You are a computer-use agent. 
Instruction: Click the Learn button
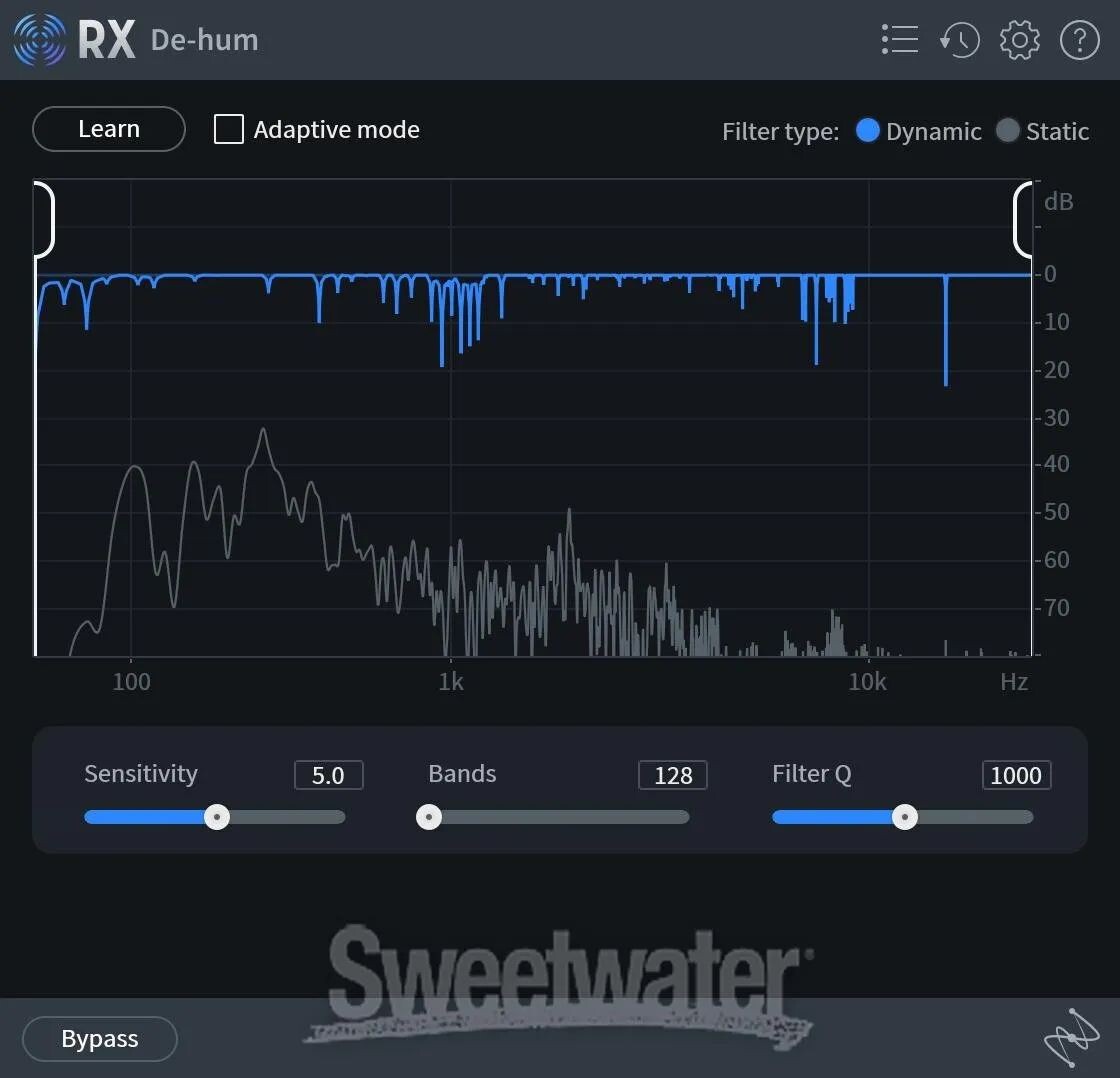tap(108, 129)
